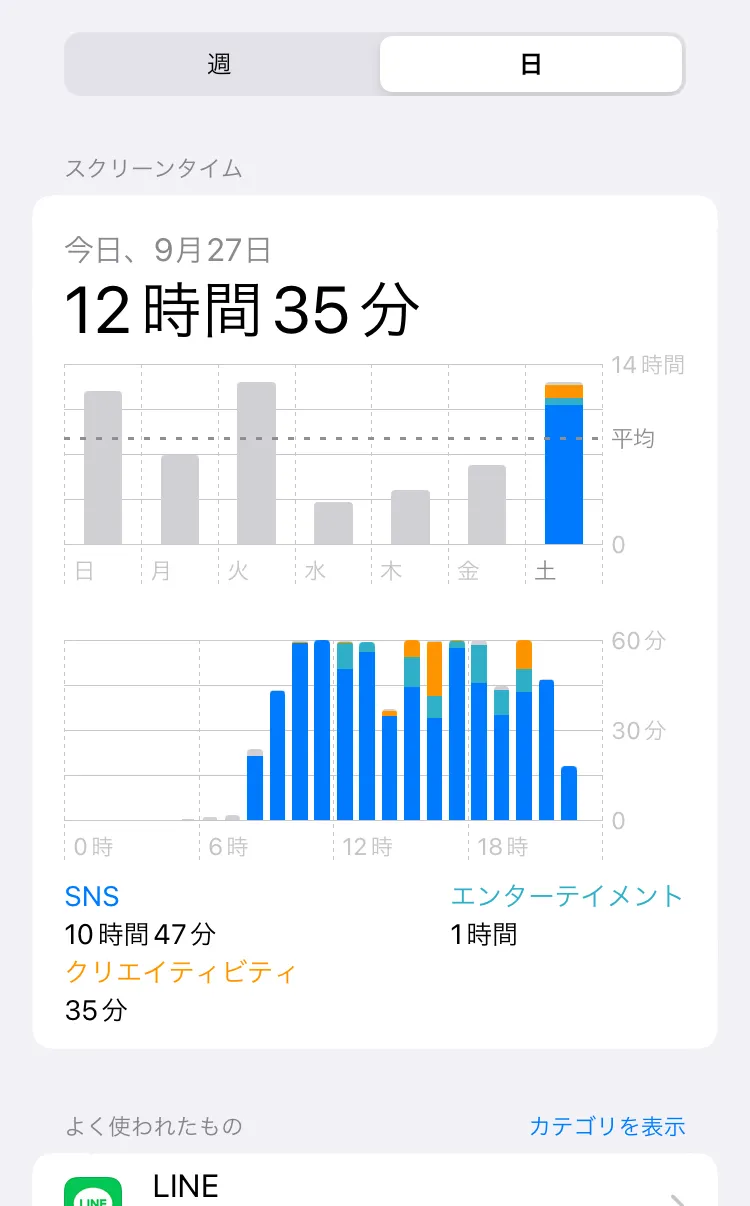Viewport: 750px width, 1206px height.
Task: Tap カテゴリを表示 link
Action: point(607,1126)
